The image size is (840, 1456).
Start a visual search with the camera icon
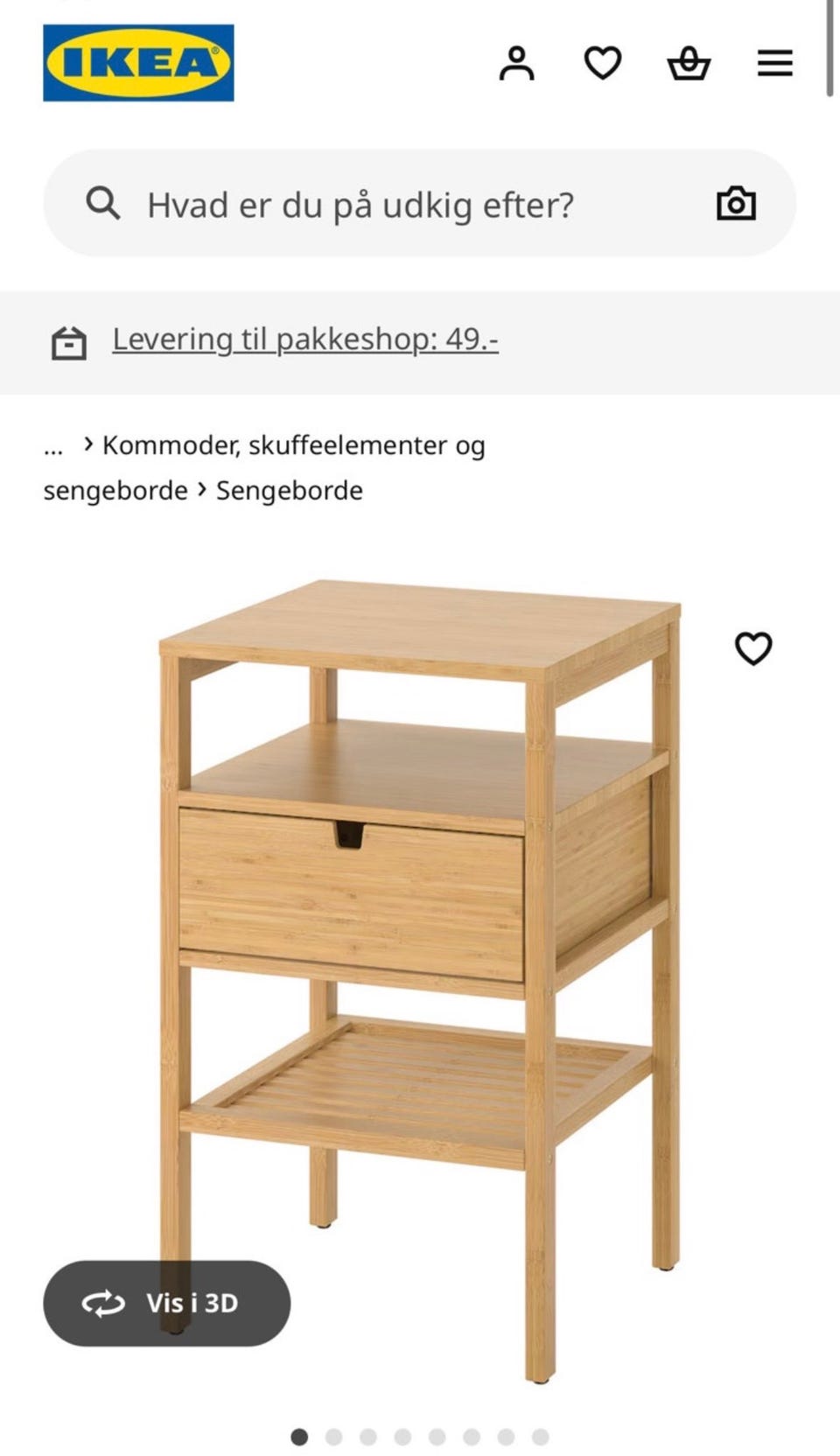(736, 204)
